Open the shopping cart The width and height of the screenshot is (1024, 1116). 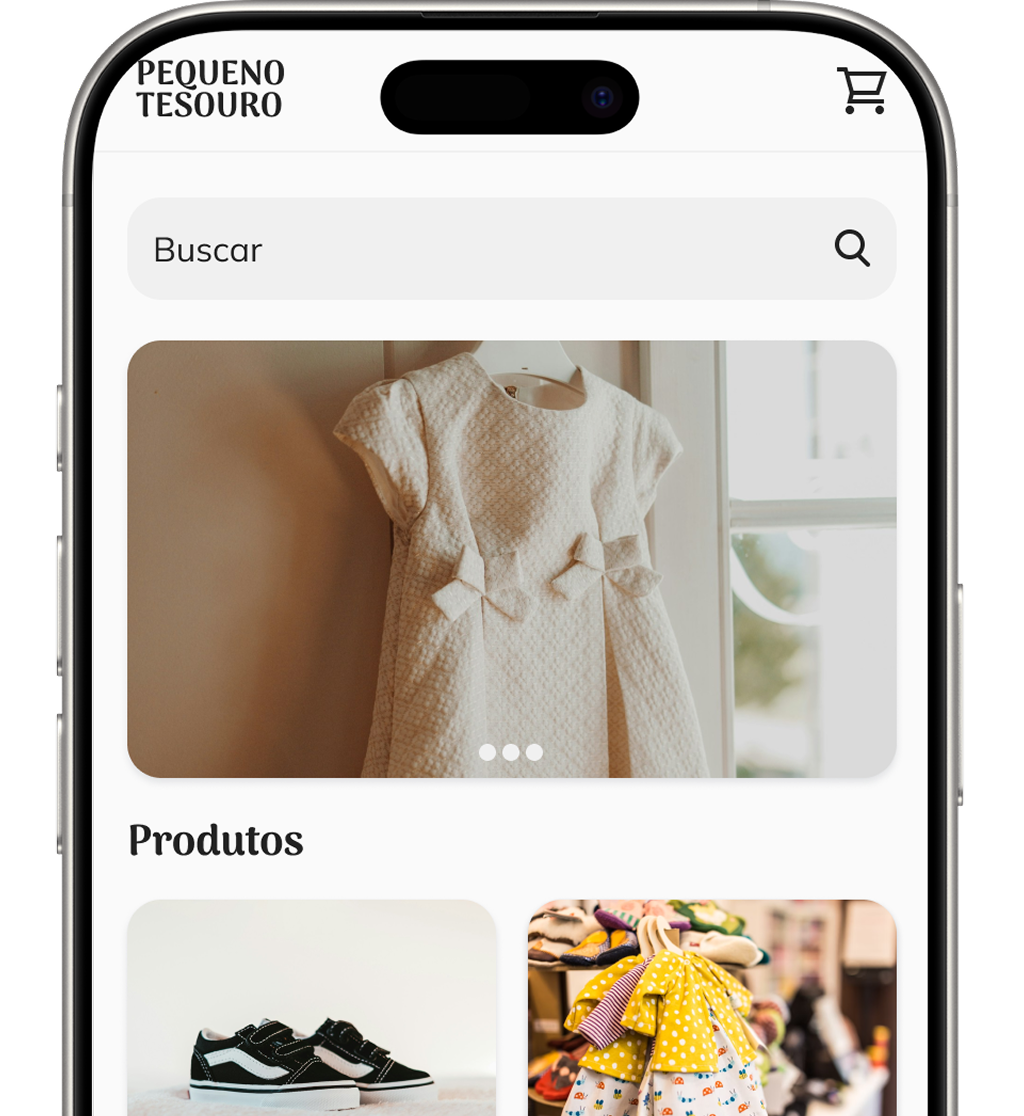point(861,91)
